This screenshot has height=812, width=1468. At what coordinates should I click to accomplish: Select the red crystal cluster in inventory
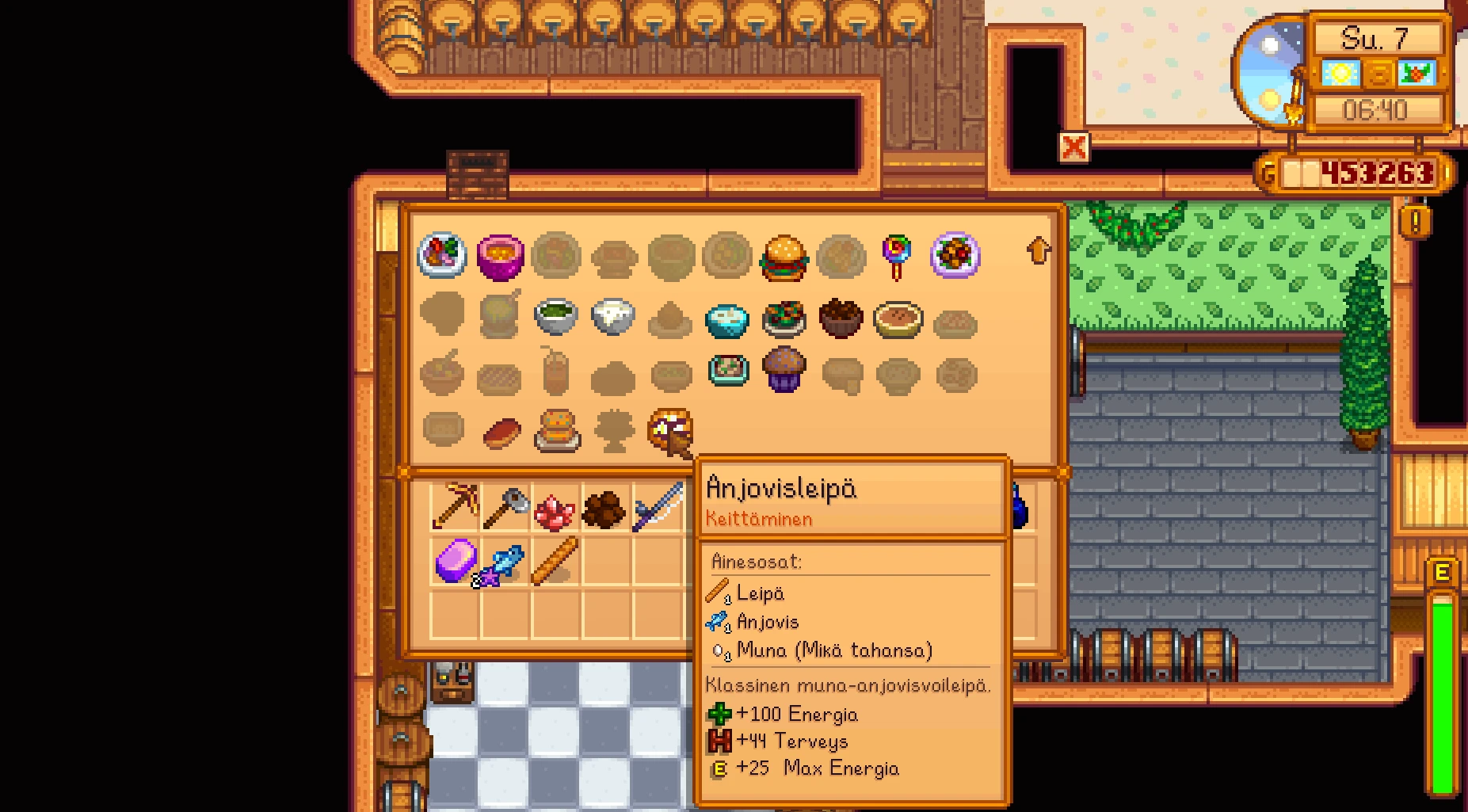click(x=556, y=511)
